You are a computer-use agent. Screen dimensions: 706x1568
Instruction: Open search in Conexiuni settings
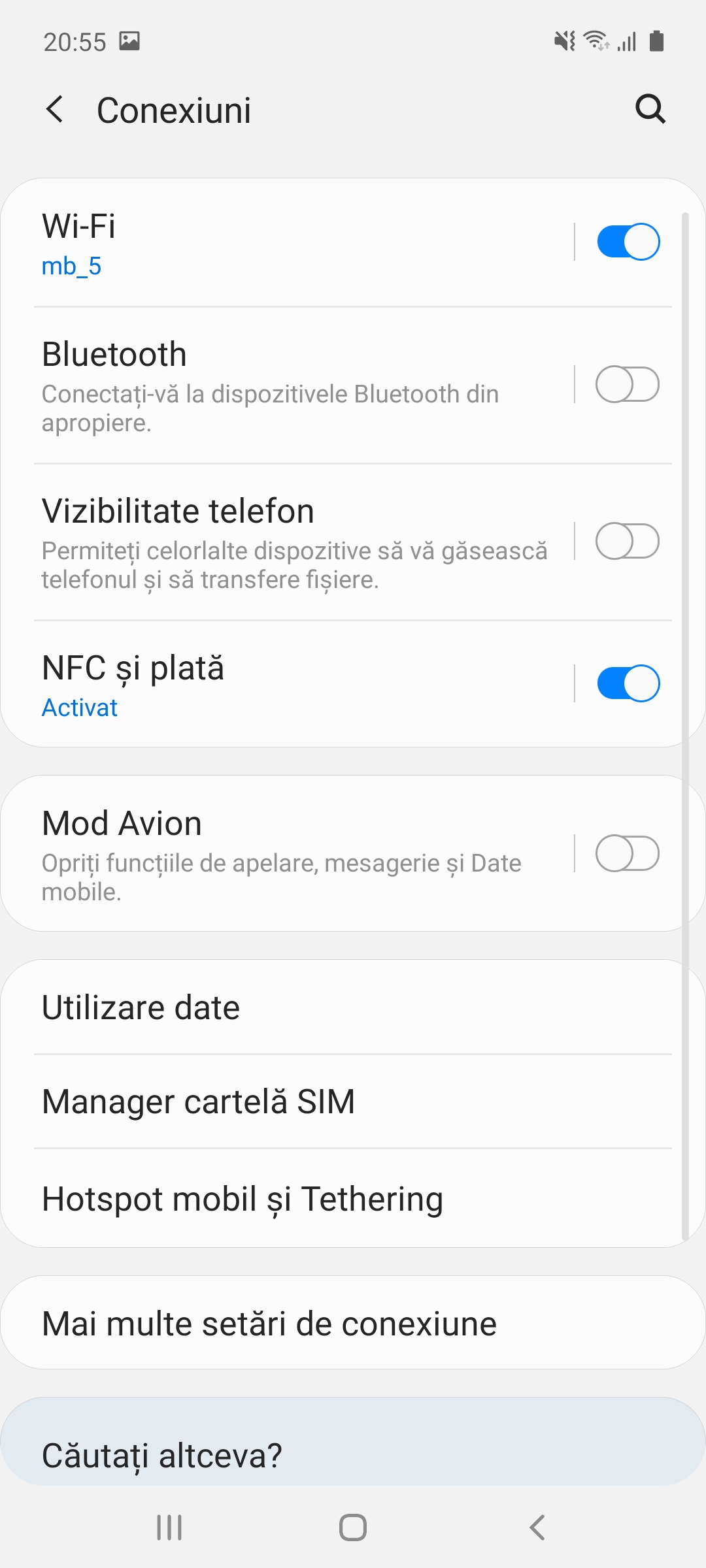pos(650,109)
